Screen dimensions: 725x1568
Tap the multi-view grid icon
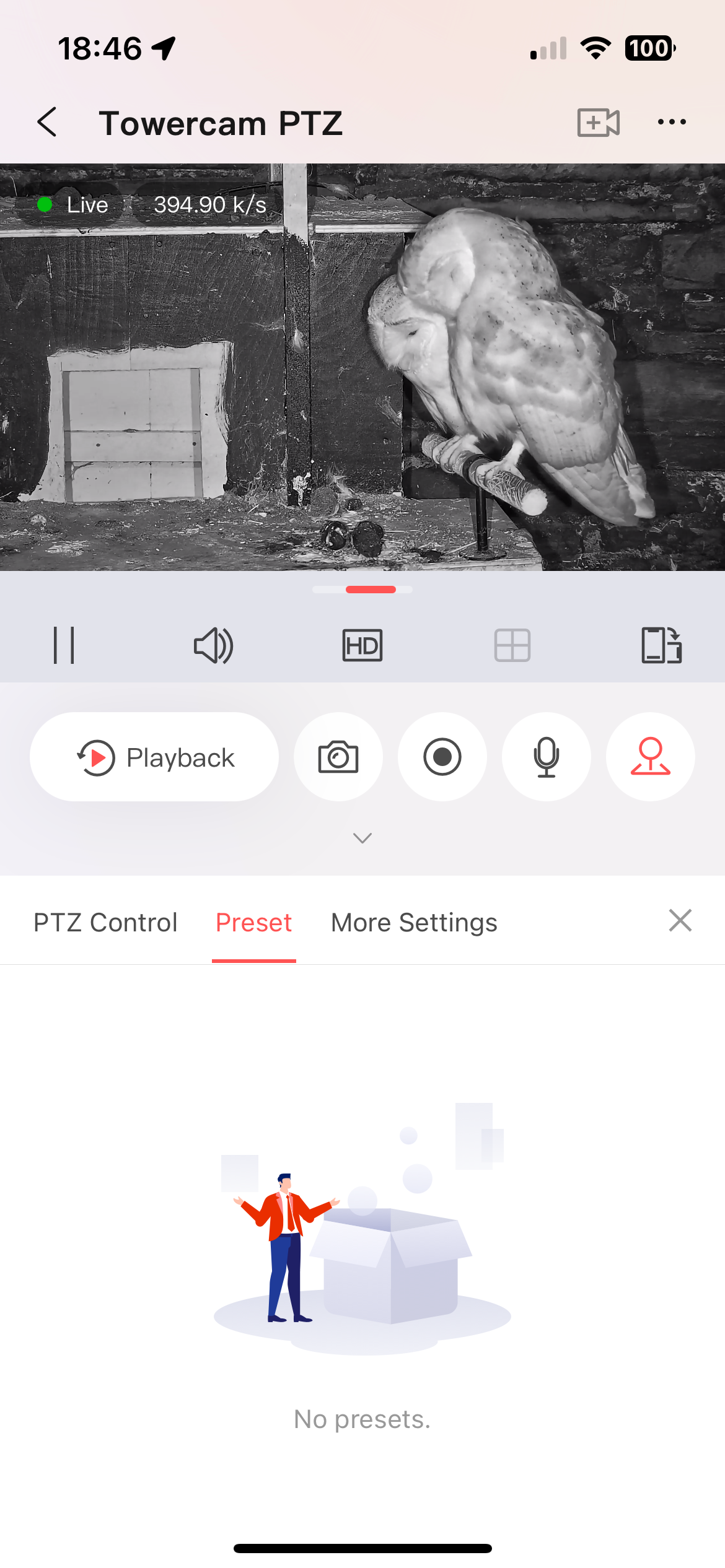tap(512, 645)
